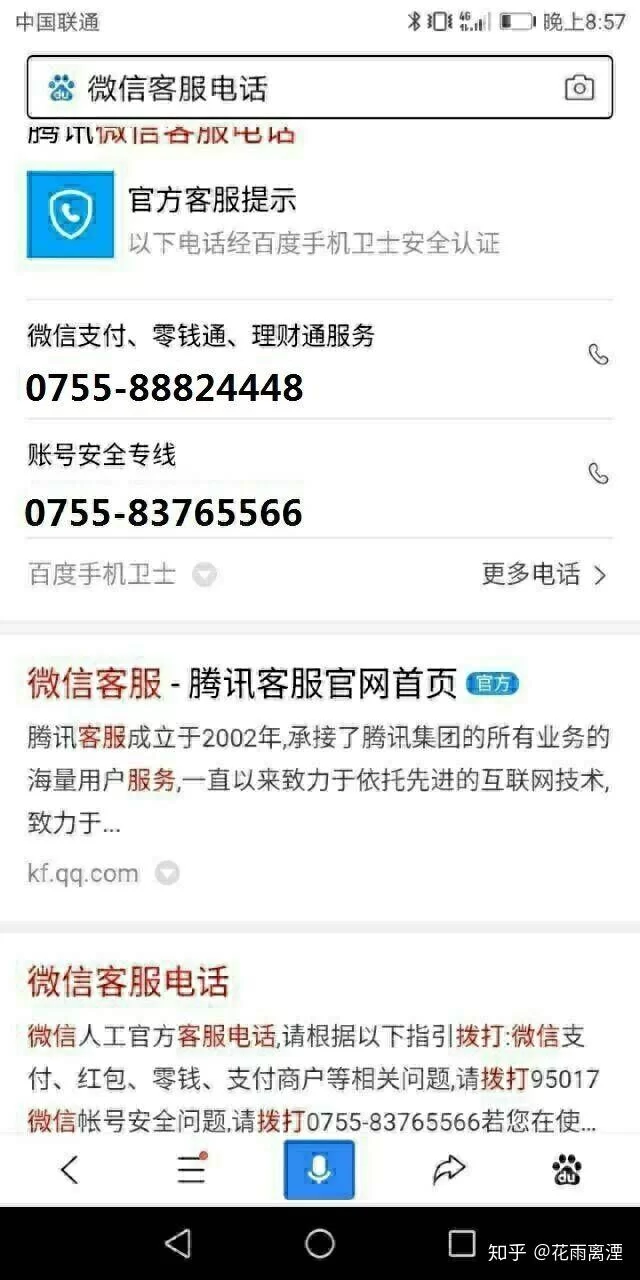The image size is (640, 1280).
Task: Go back with the browser back arrow
Action: point(68,1169)
